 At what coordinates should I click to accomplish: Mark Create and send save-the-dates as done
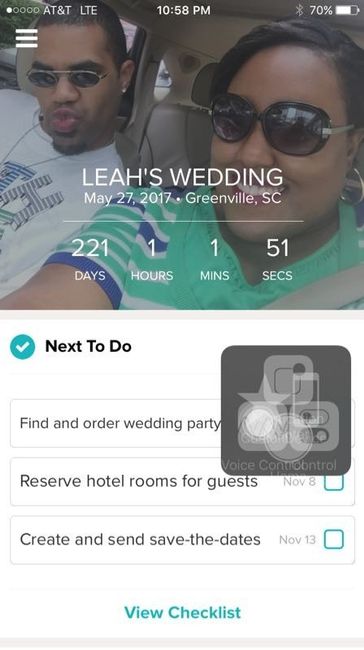334,539
